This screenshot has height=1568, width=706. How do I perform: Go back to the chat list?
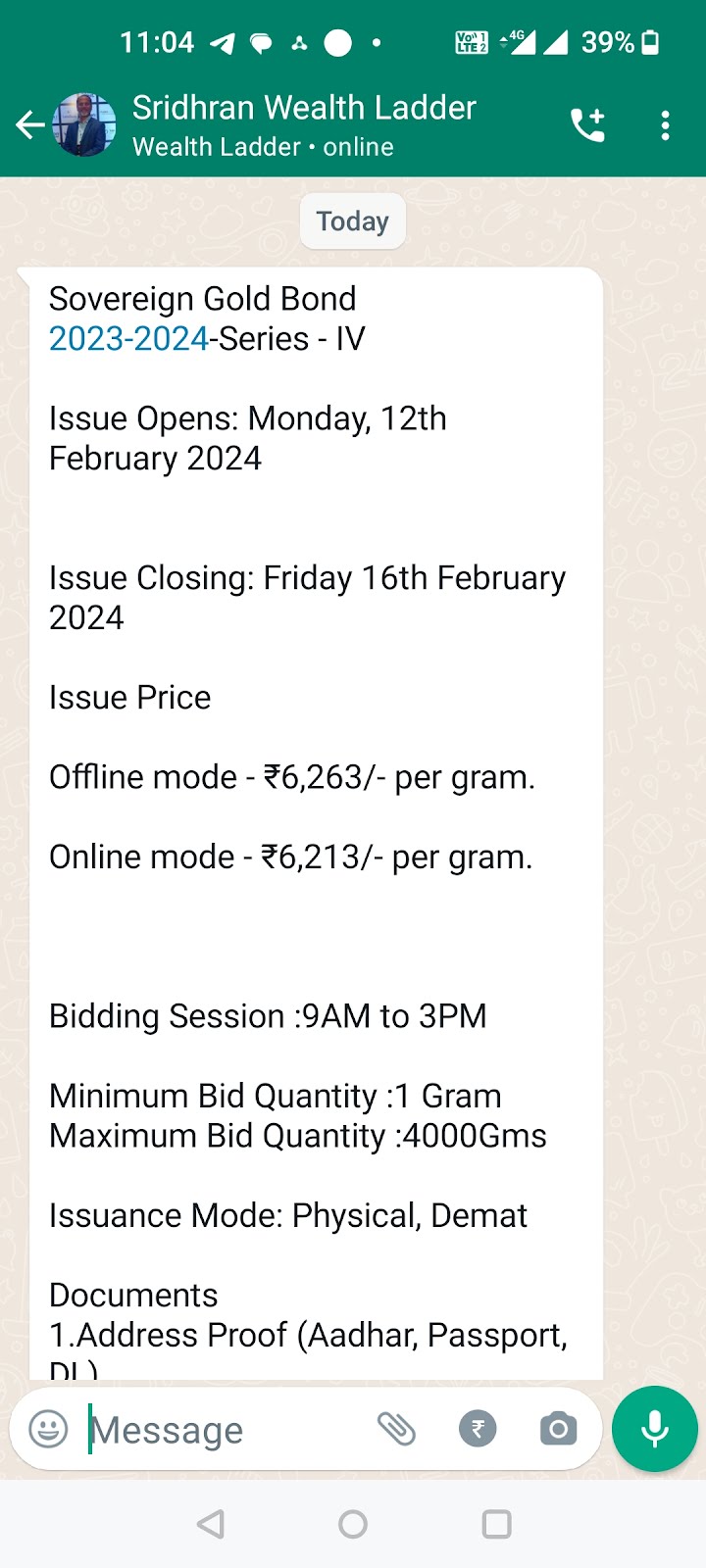pyautogui.click(x=29, y=125)
